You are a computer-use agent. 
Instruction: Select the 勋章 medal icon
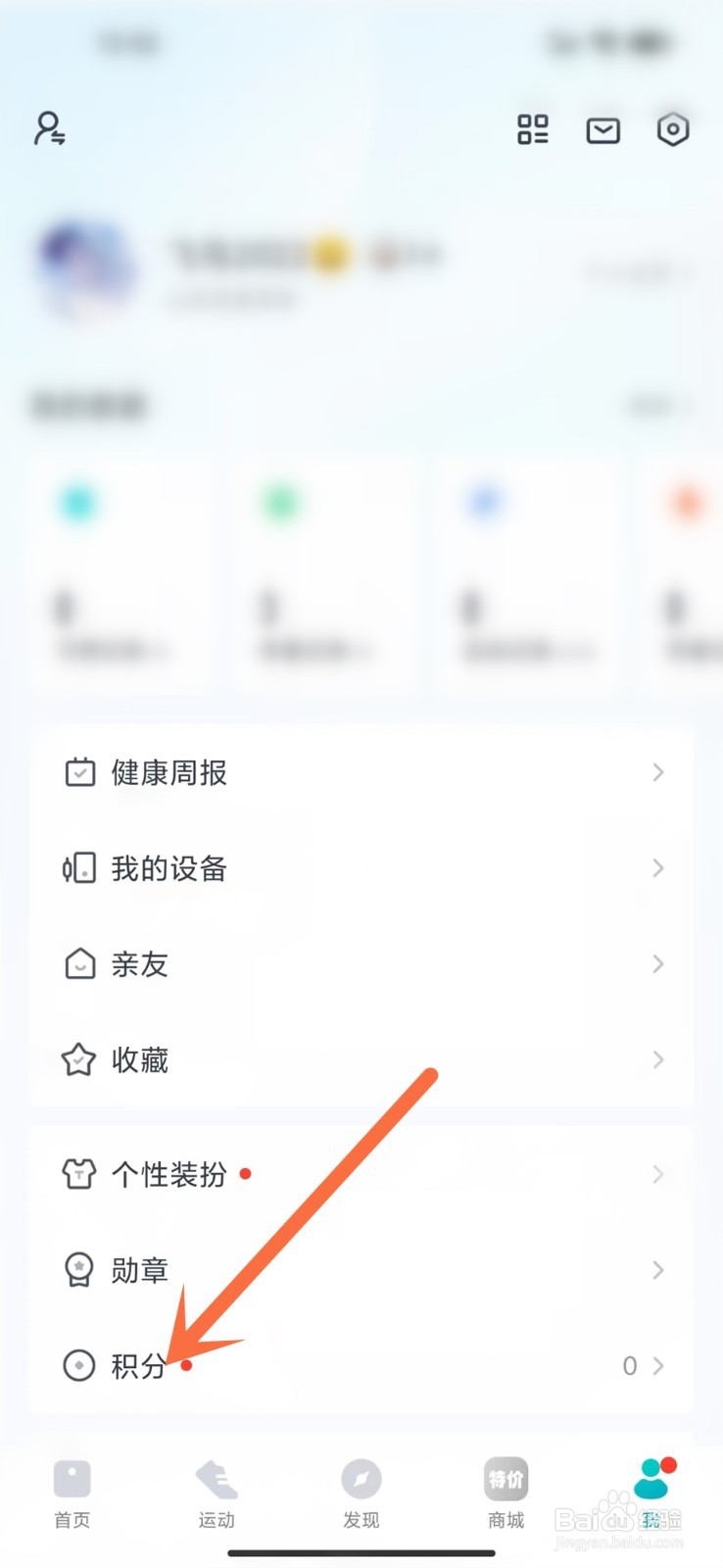pos(80,1270)
